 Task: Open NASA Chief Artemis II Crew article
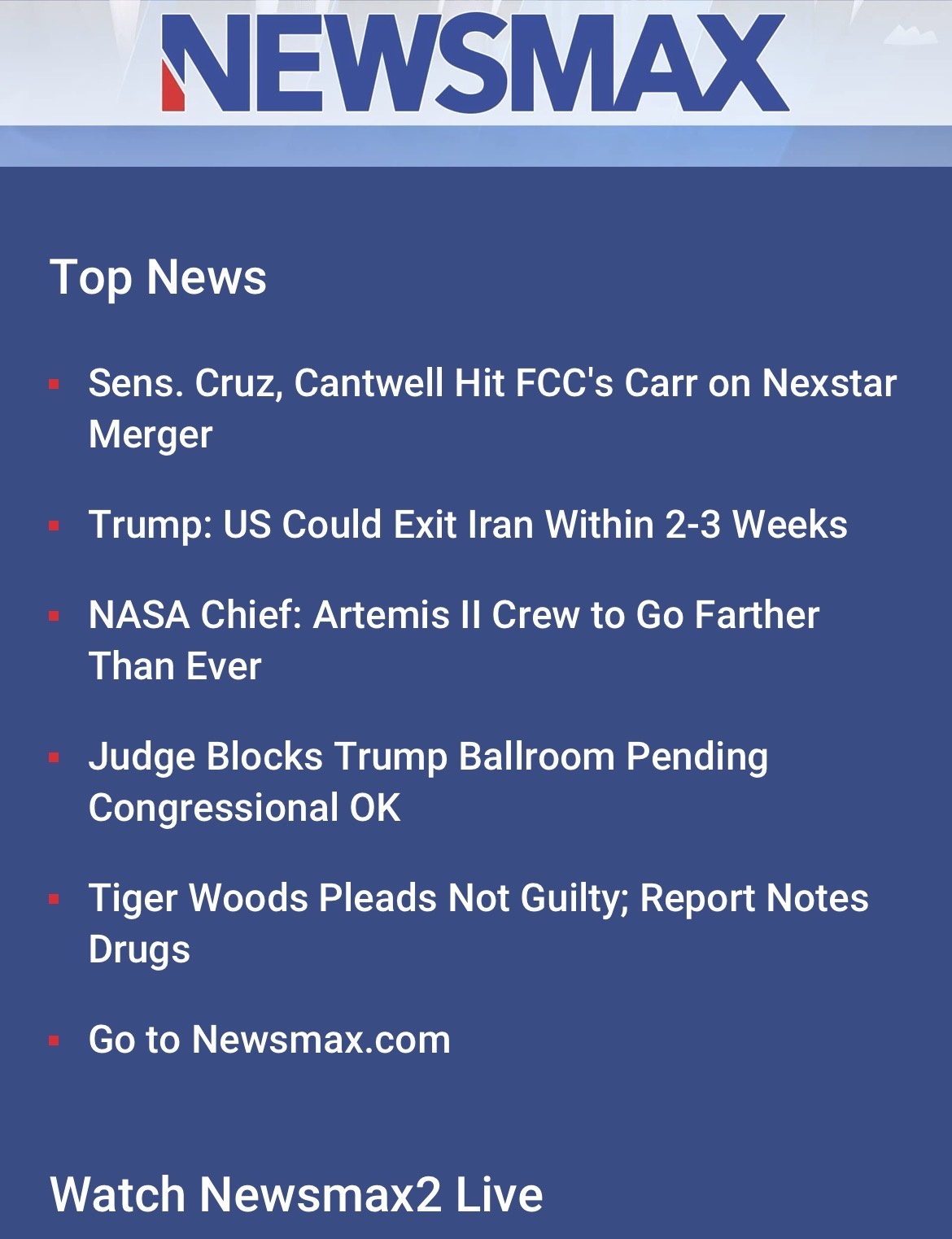pos(453,616)
